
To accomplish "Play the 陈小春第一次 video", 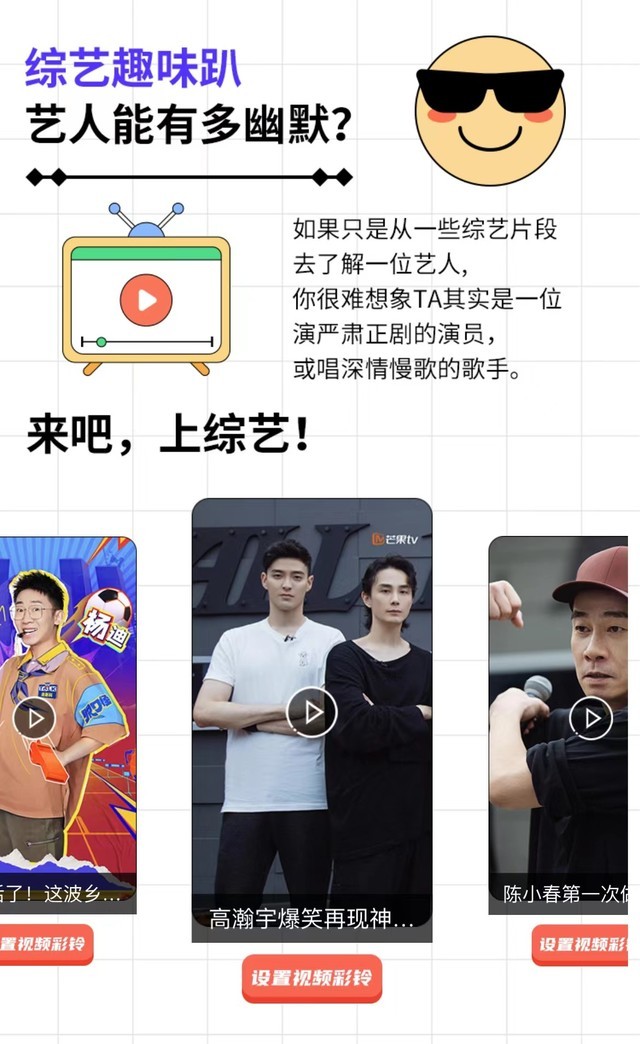I will [x=590, y=717].
